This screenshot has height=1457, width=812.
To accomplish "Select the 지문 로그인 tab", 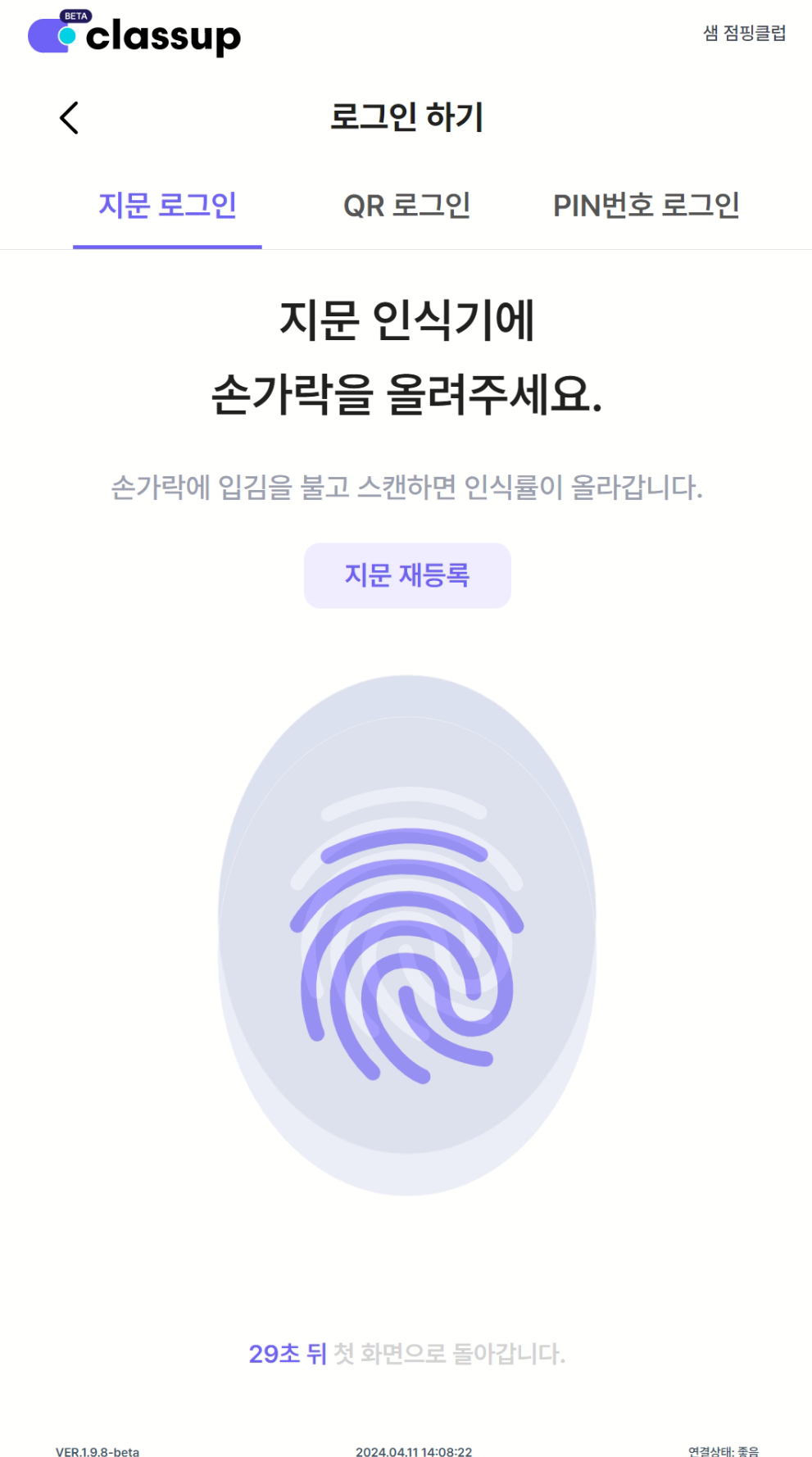I will click(x=167, y=206).
